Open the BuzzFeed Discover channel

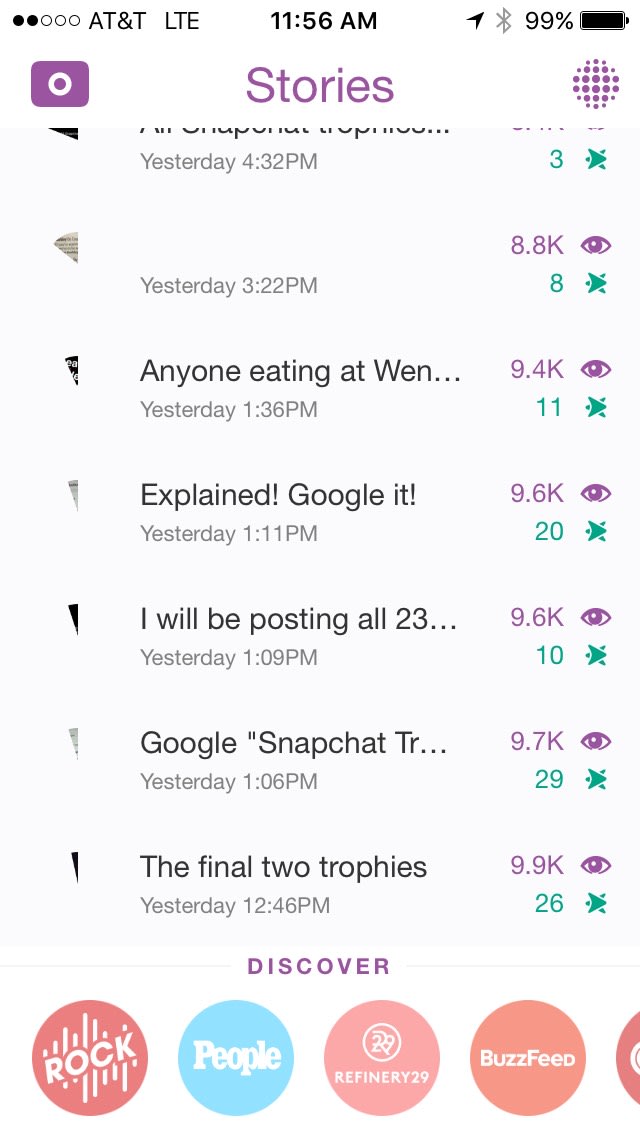coord(526,1057)
